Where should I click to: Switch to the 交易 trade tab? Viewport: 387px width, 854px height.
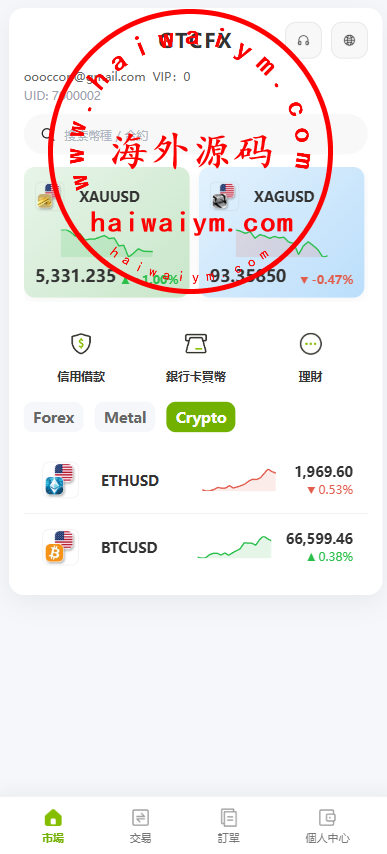click(140, 826)
